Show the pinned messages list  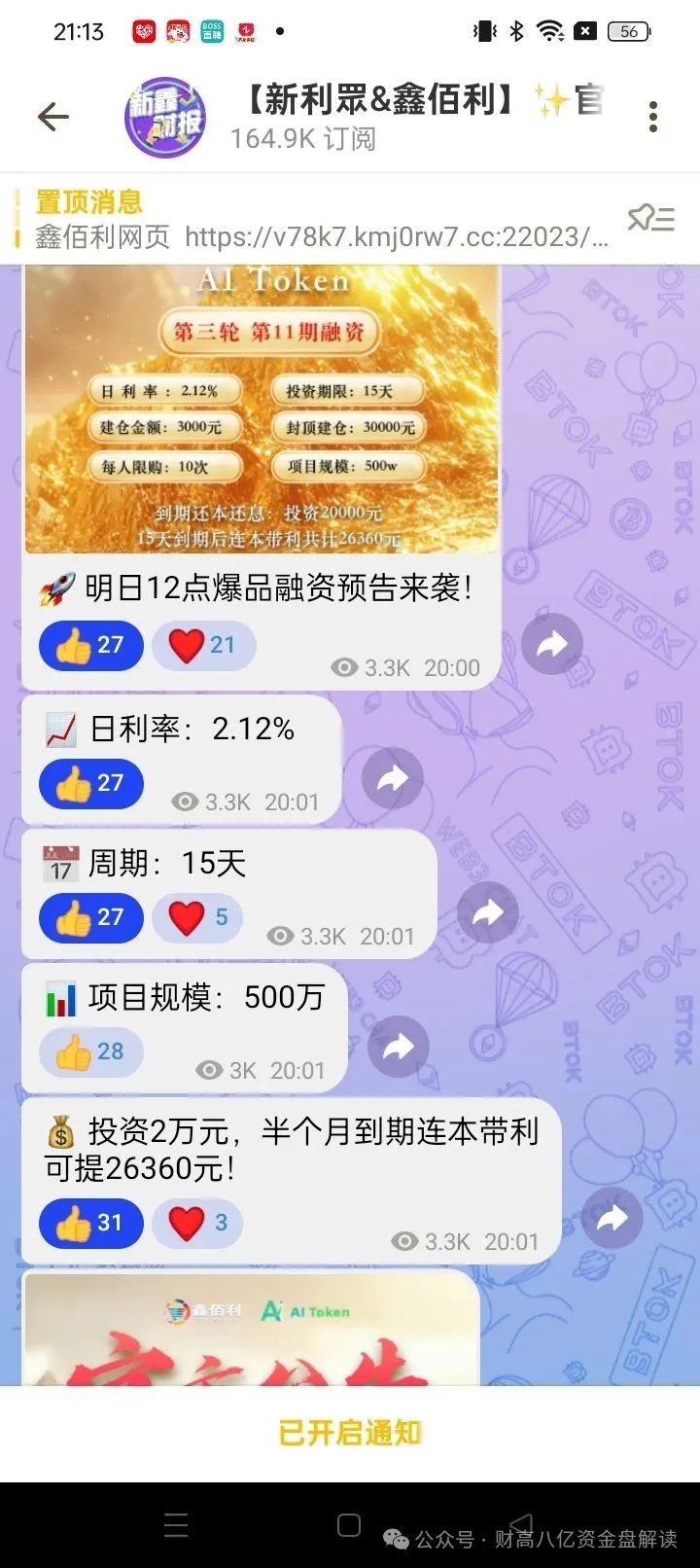point(650,219)
